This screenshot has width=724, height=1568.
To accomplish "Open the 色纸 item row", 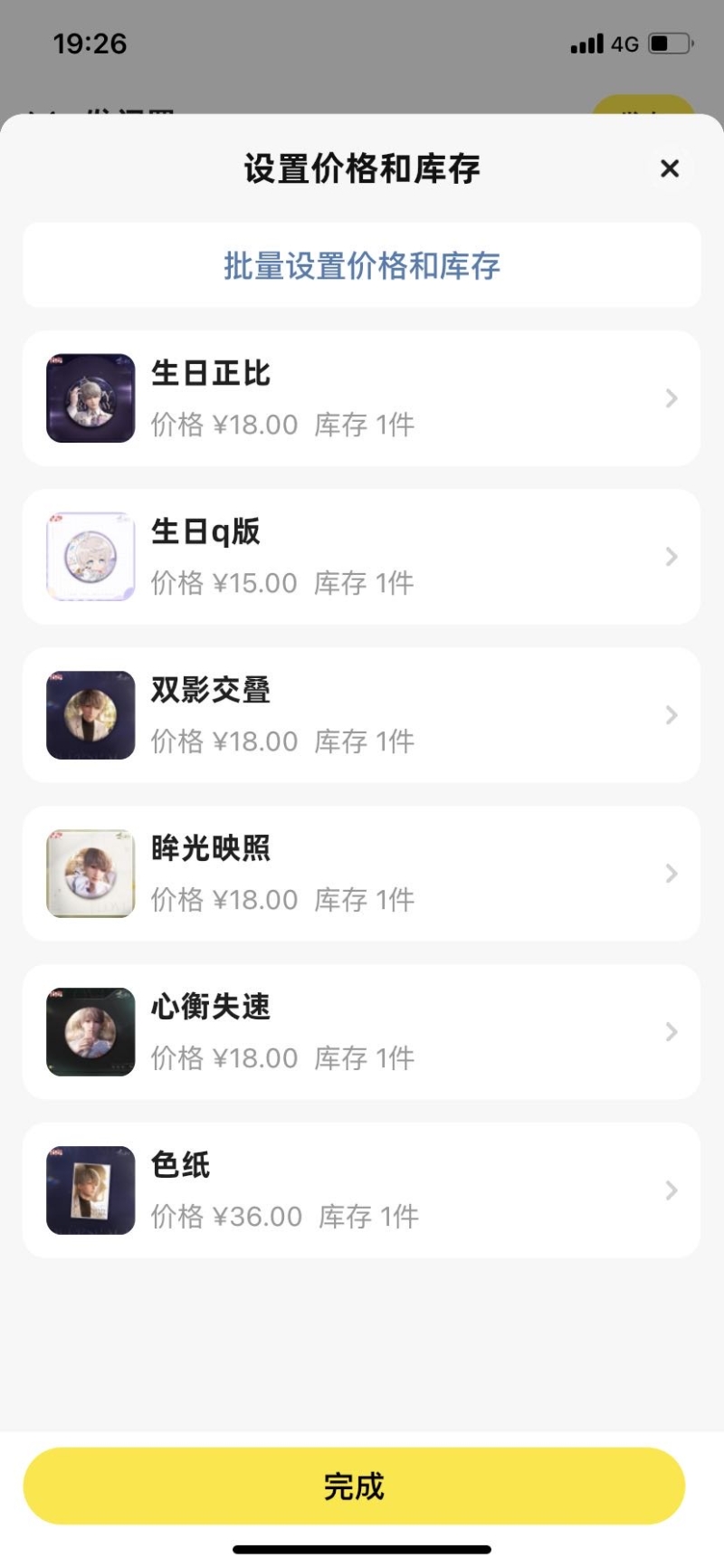I will pos(362,1190).
